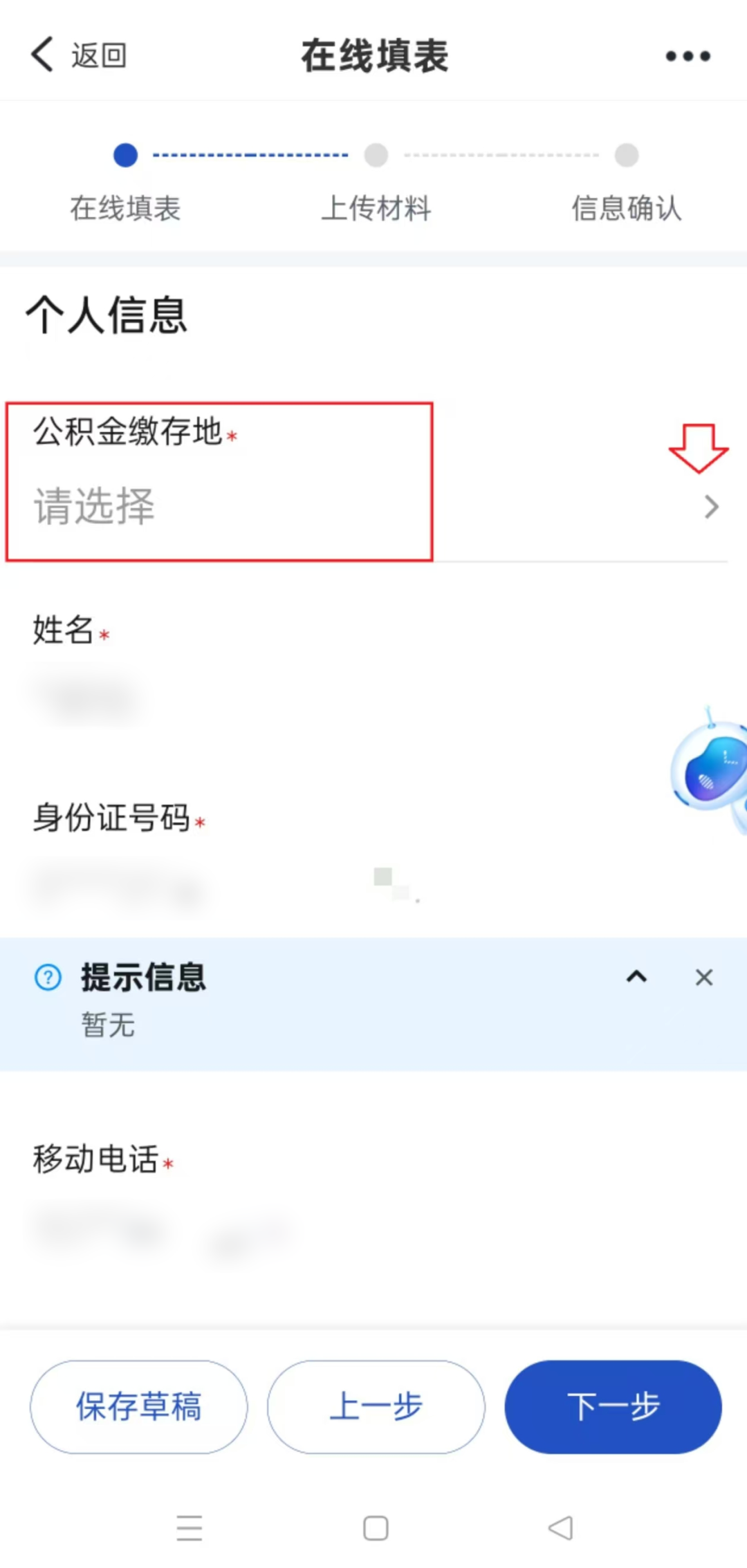Return to previous step with 上一步
Screen dimensions: 747x1568
click(x=376, y=1407)
